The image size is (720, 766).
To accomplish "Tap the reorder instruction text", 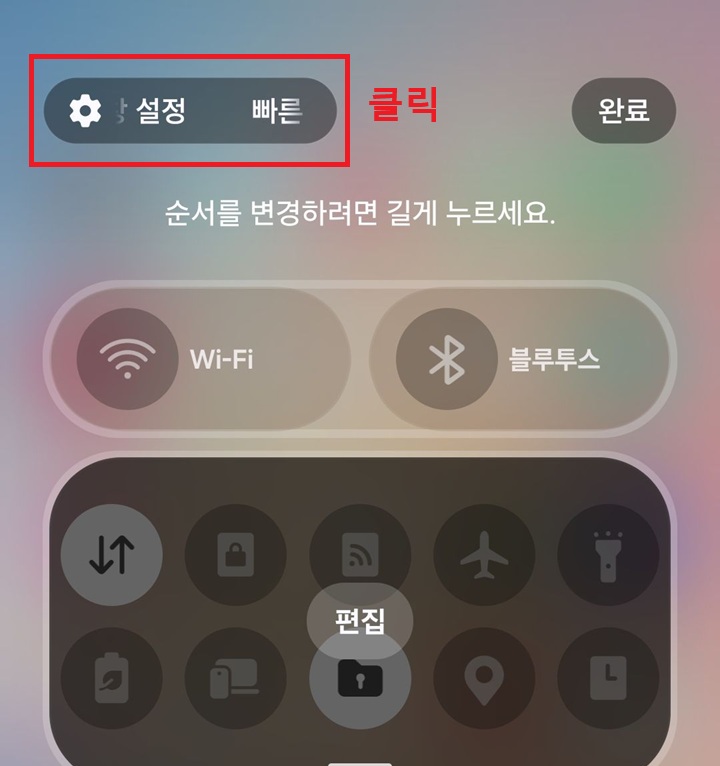I will (360, 211).
